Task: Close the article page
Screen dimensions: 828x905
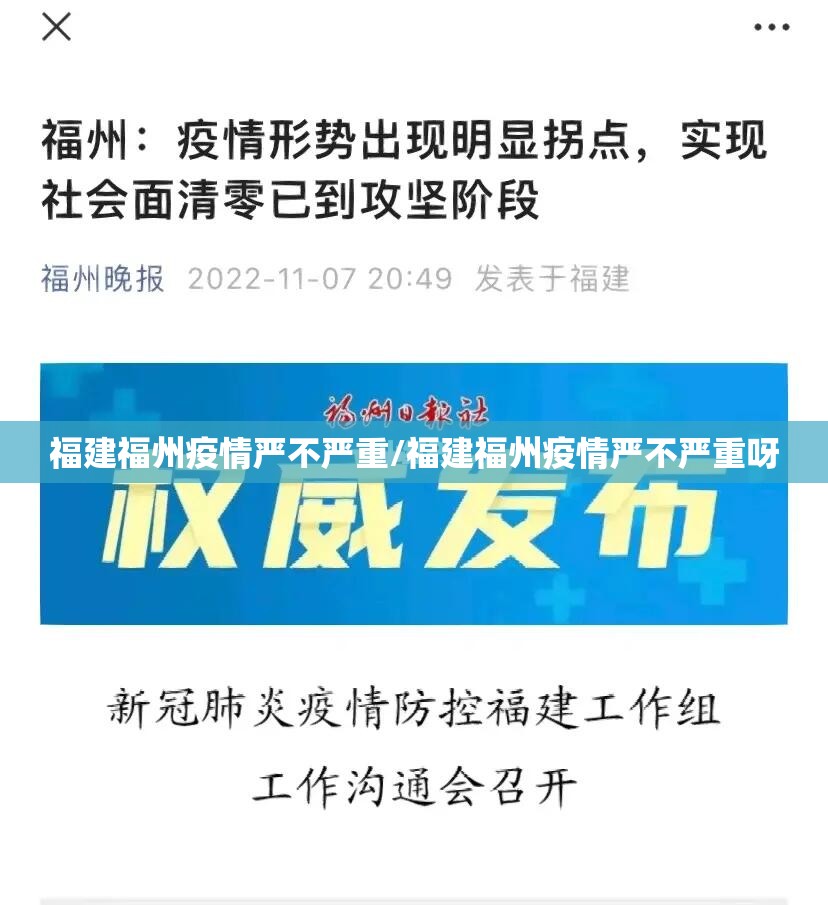Action: 56,27
